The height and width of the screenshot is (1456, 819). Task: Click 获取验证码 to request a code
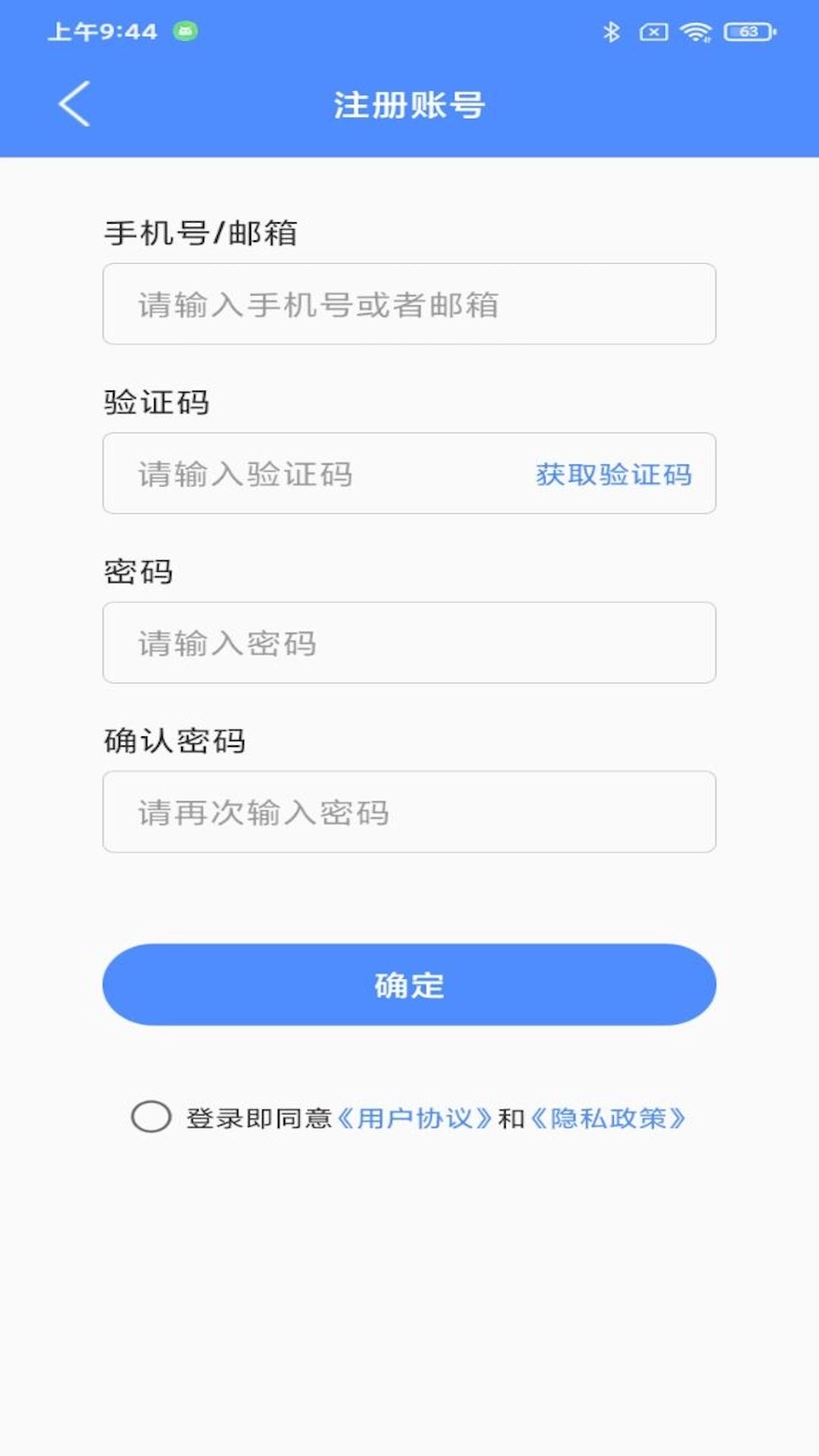(x=614, y=474)
